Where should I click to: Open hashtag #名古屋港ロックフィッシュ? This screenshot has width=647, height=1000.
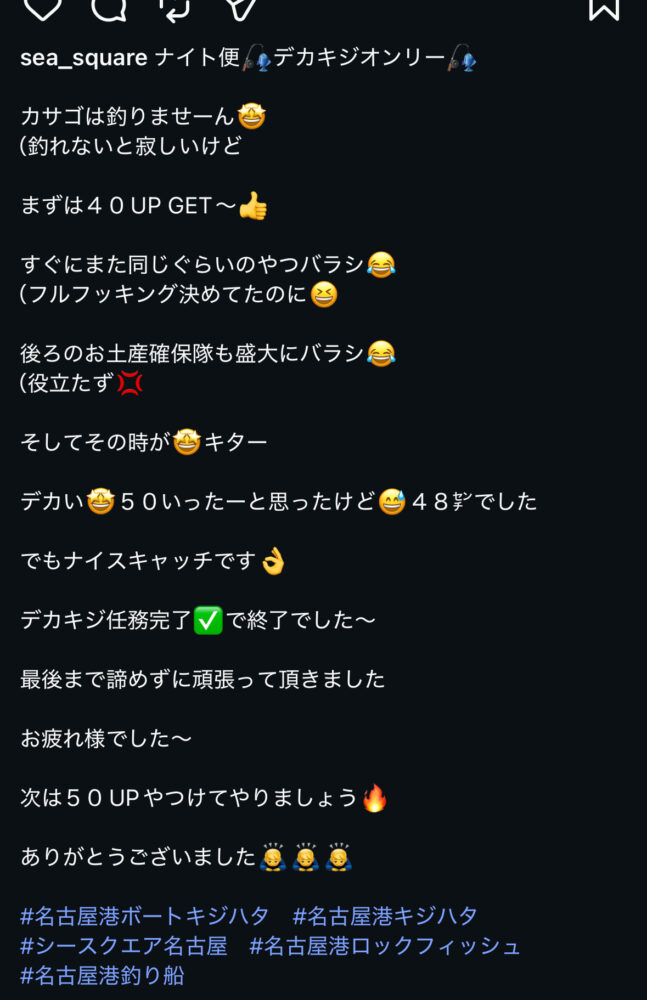point(385,946)
